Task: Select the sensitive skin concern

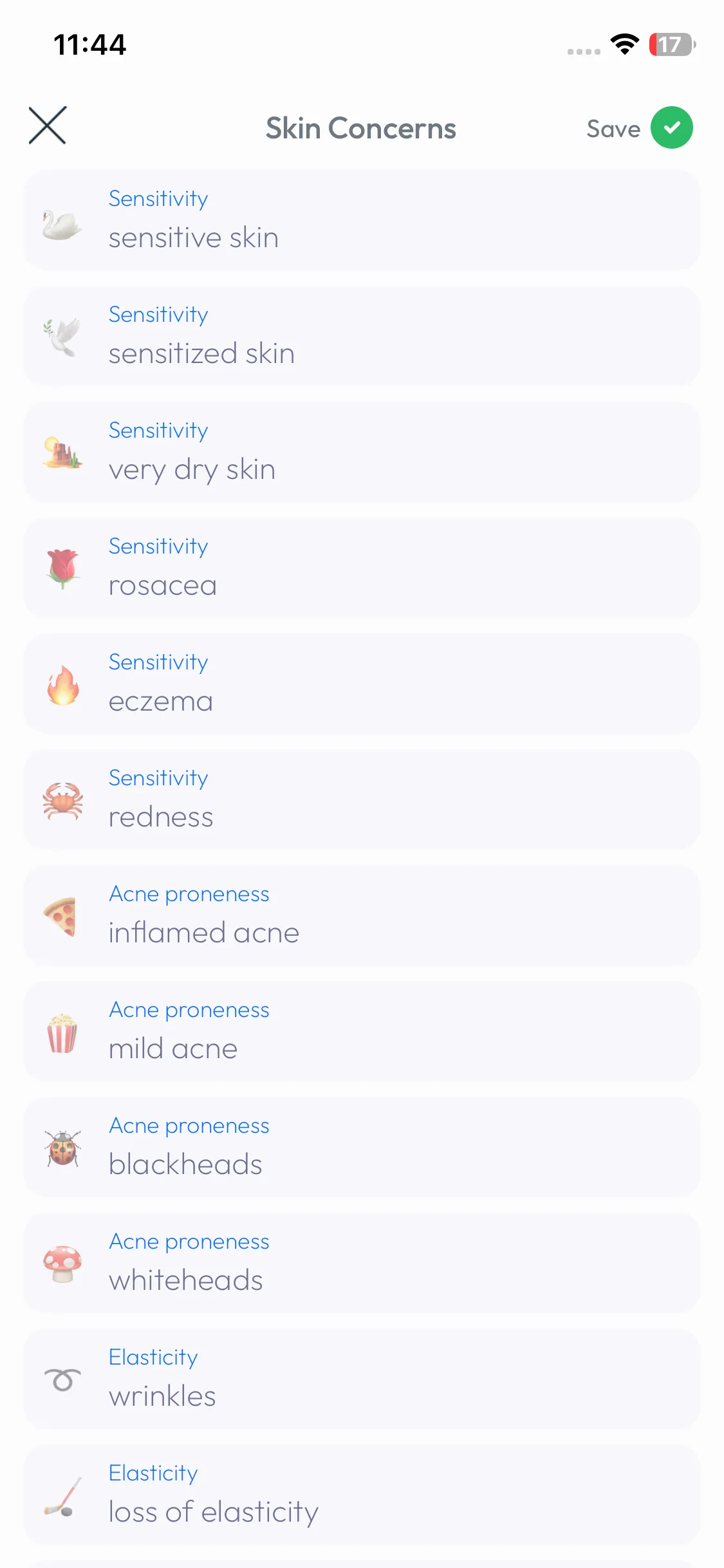Action: 362,220
